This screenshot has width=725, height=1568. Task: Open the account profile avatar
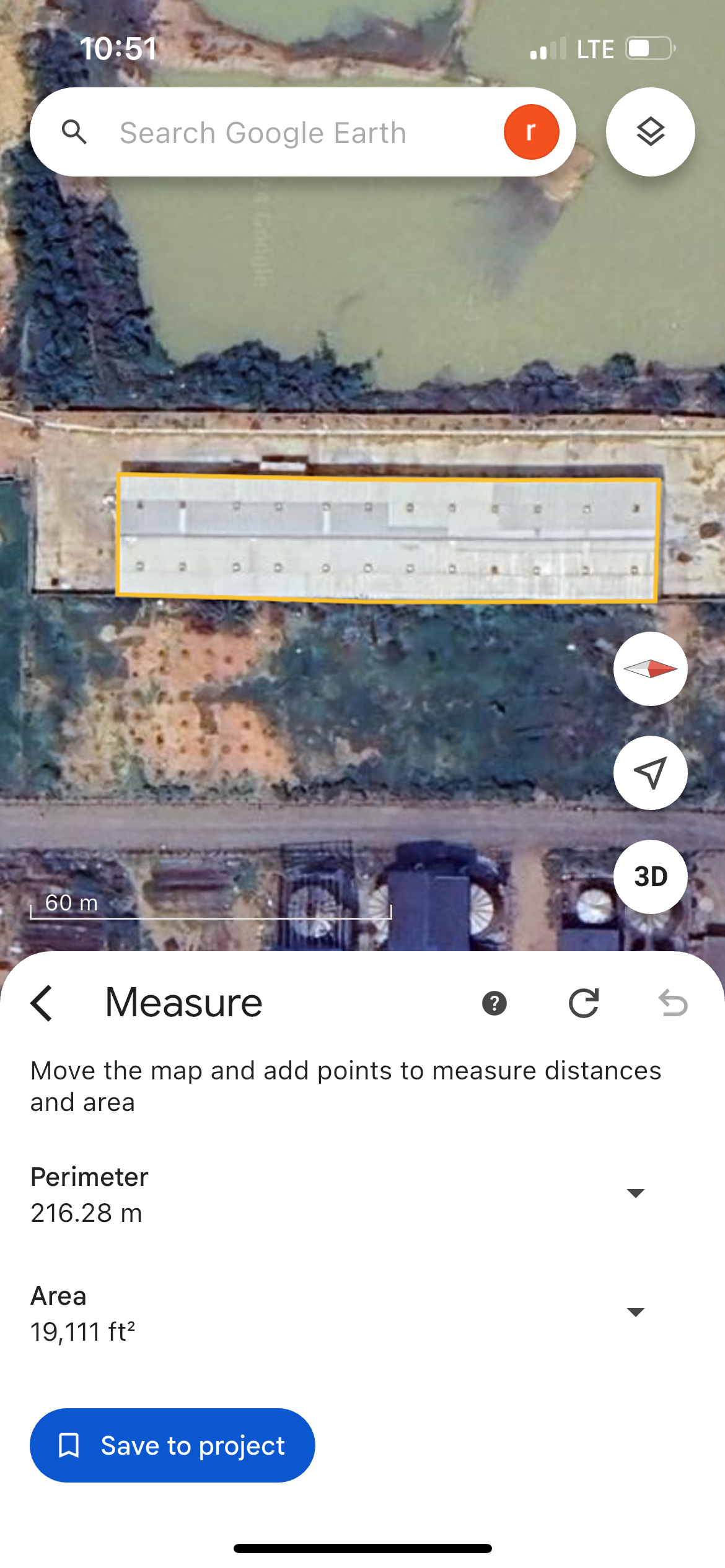click(x=531, y=132)
